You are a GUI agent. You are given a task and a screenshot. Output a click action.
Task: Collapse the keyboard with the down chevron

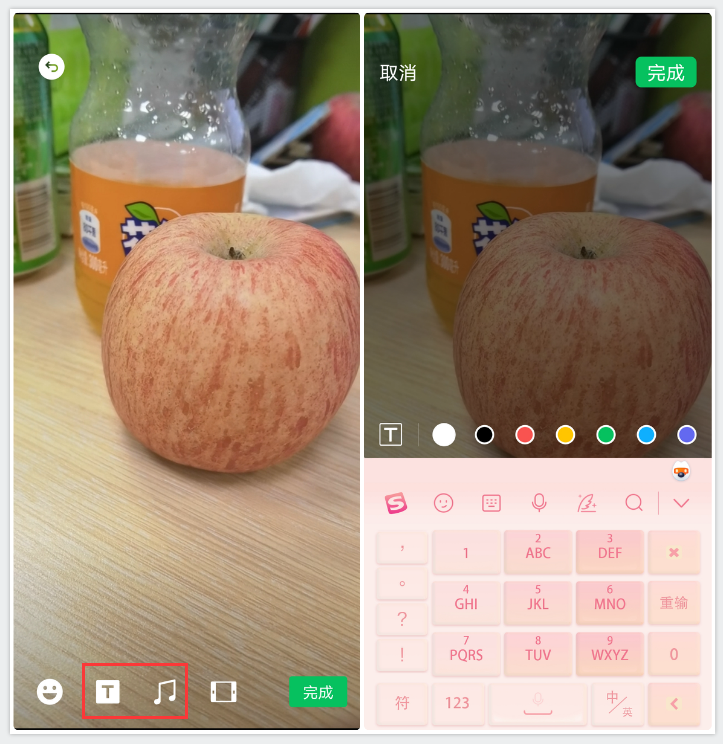point(681,503)
